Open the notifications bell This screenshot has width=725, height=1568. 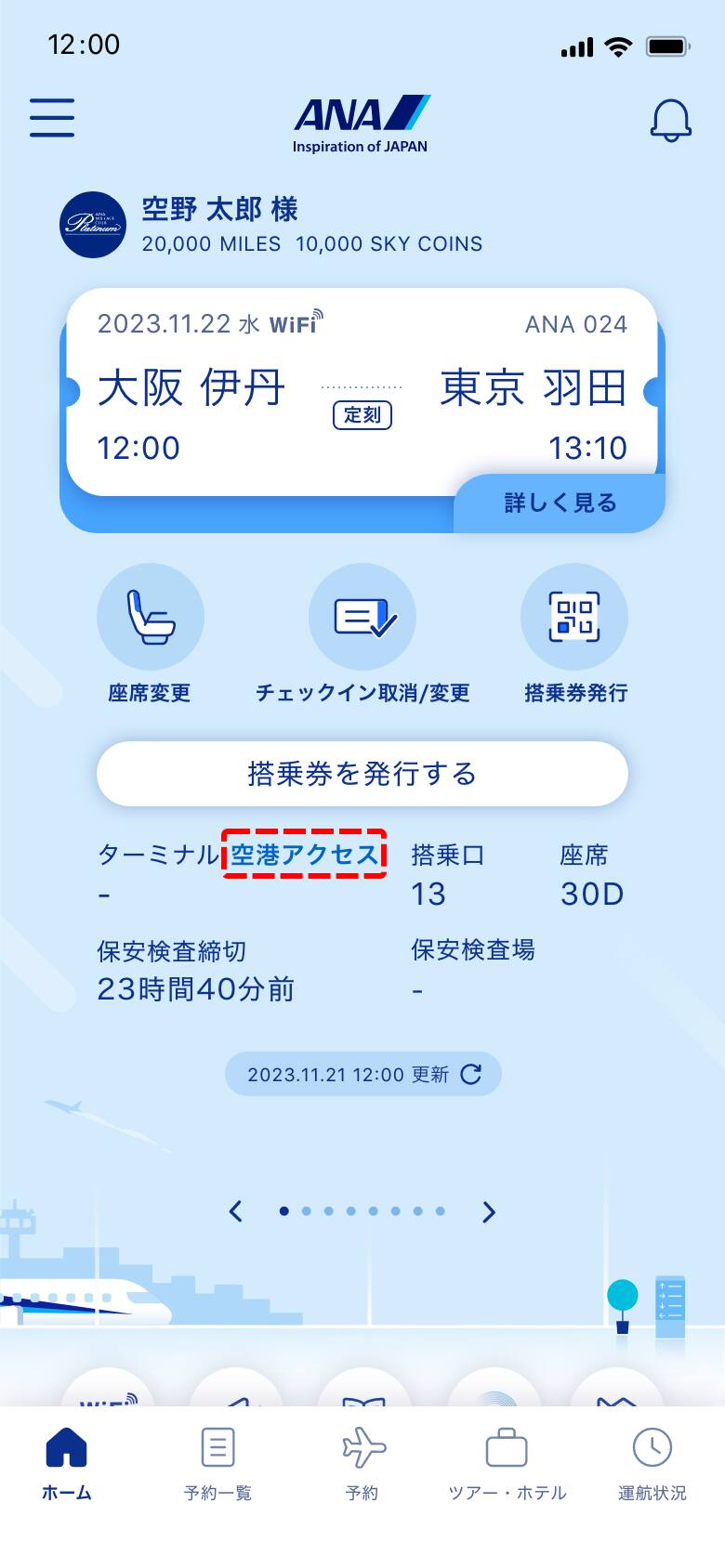670,120
